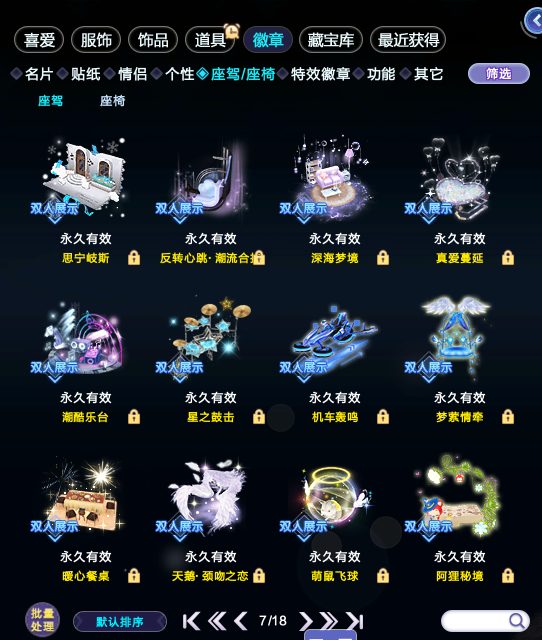Open the 道具 tab
Viewport: 542px width, 640px height.
pos(210,40)
